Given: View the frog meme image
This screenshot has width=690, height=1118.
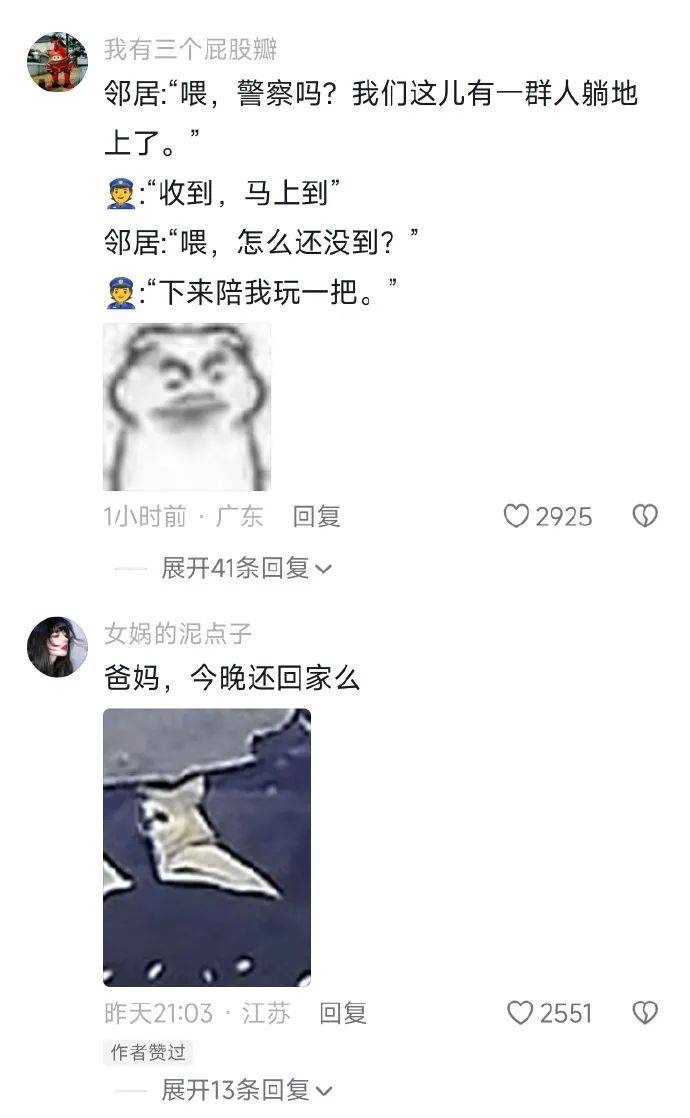Looking at the screenshot, I should [x=187, y=407].
